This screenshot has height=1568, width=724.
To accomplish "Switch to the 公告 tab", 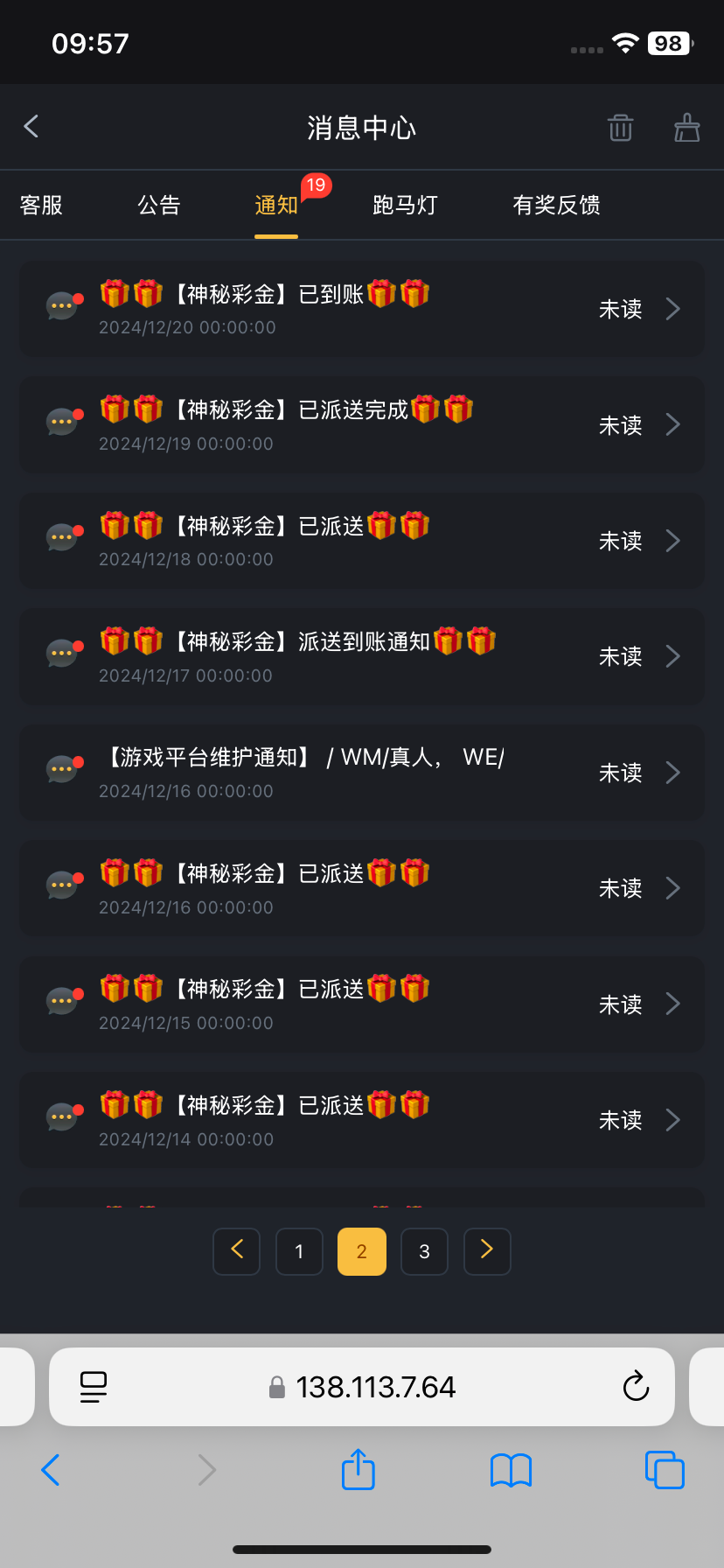I will click(159, 206).
